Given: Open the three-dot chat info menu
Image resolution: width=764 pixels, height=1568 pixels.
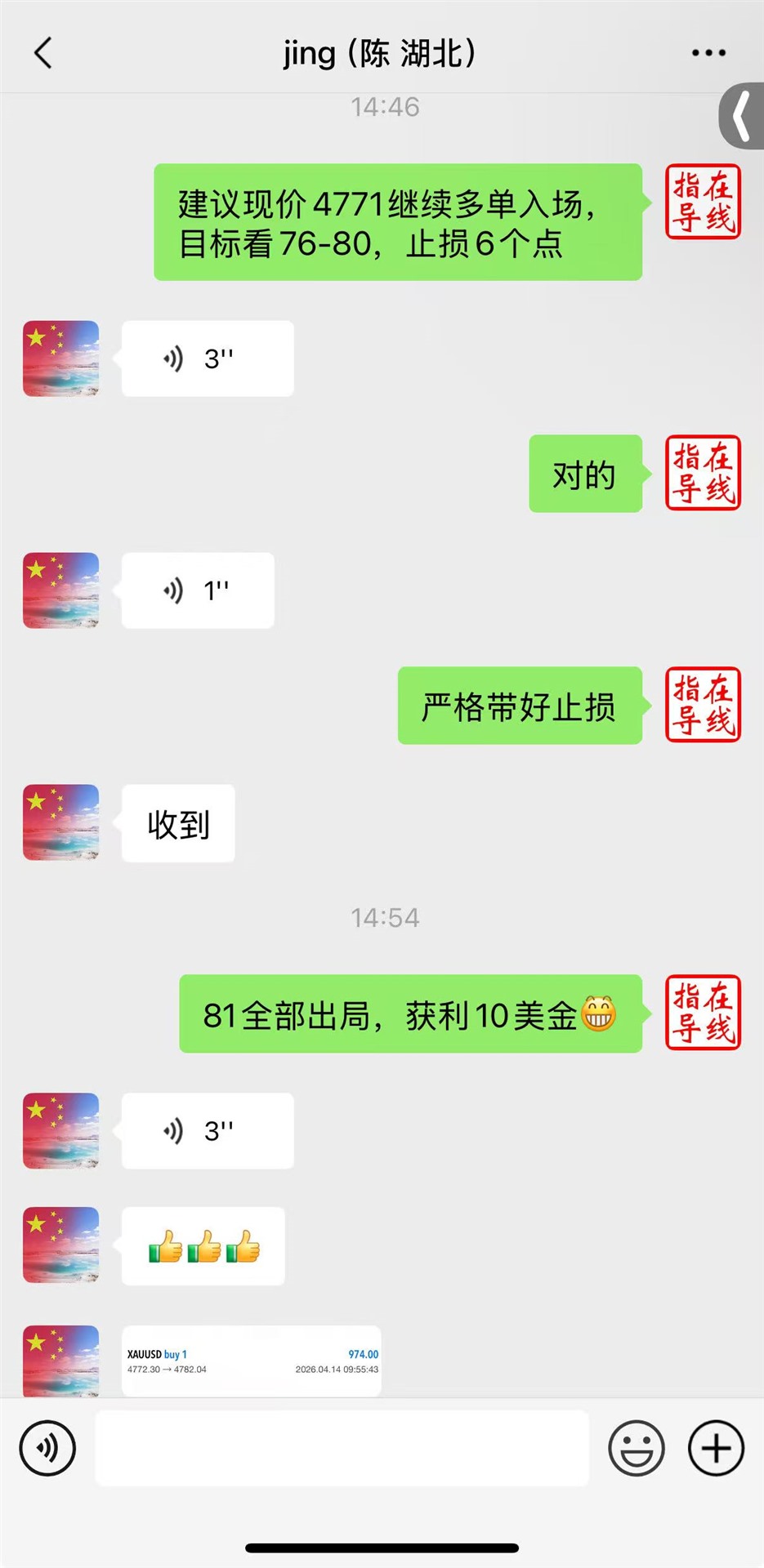Looking at the screenshot, I should pos(708,53).
